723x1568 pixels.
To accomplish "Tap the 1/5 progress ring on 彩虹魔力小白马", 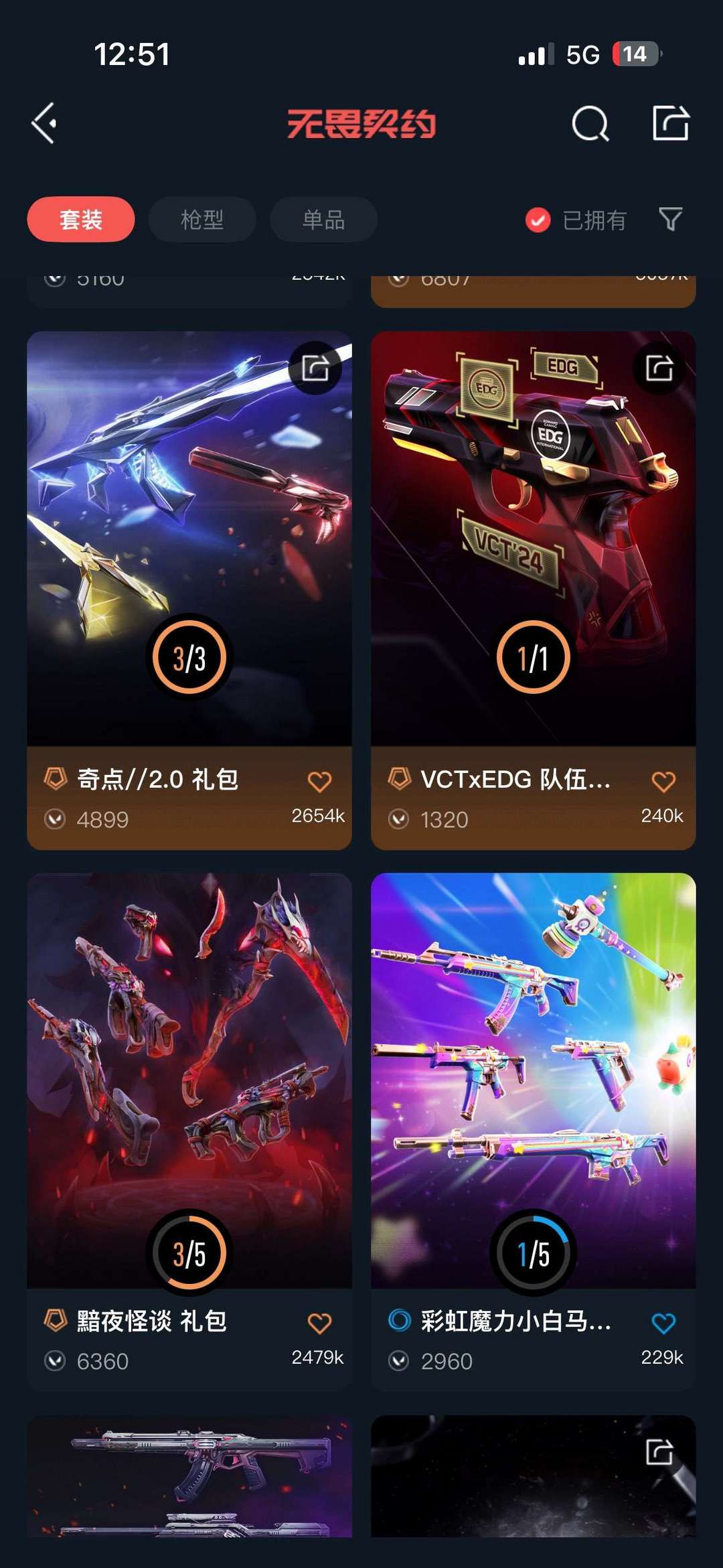I will 532,1254.
